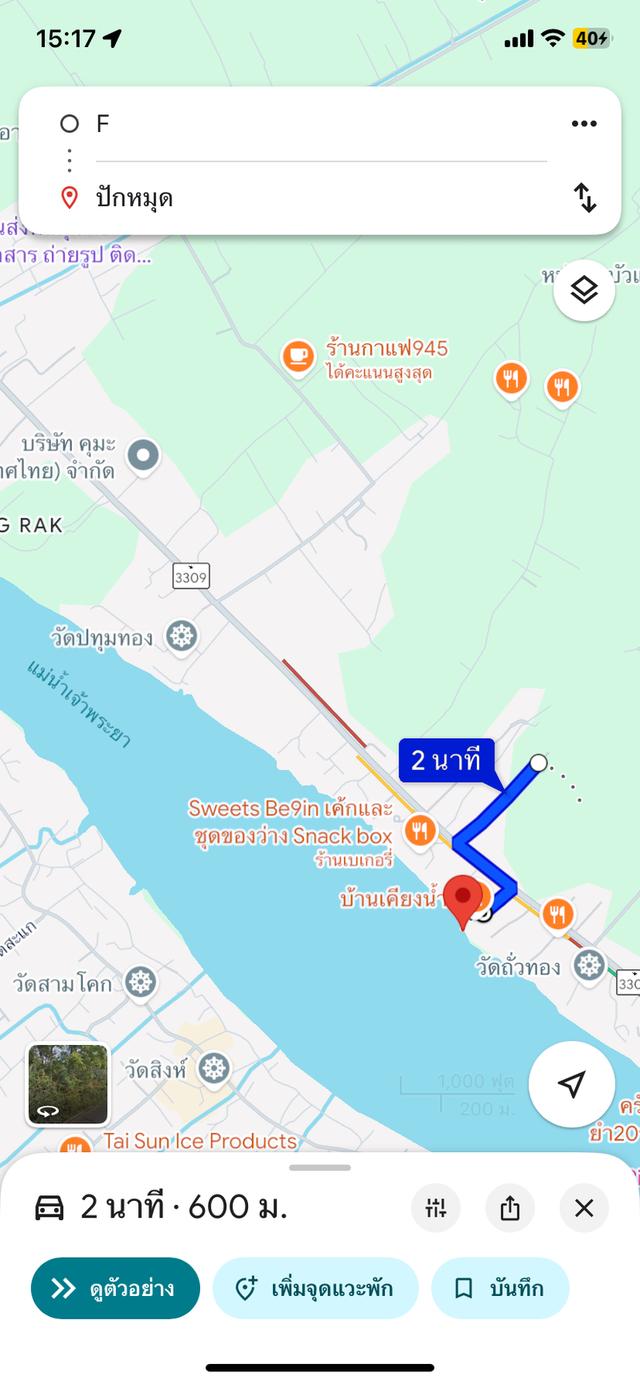Share this route
Viewport: 640px width, 1384px height.
click(x=510, y=1208)
